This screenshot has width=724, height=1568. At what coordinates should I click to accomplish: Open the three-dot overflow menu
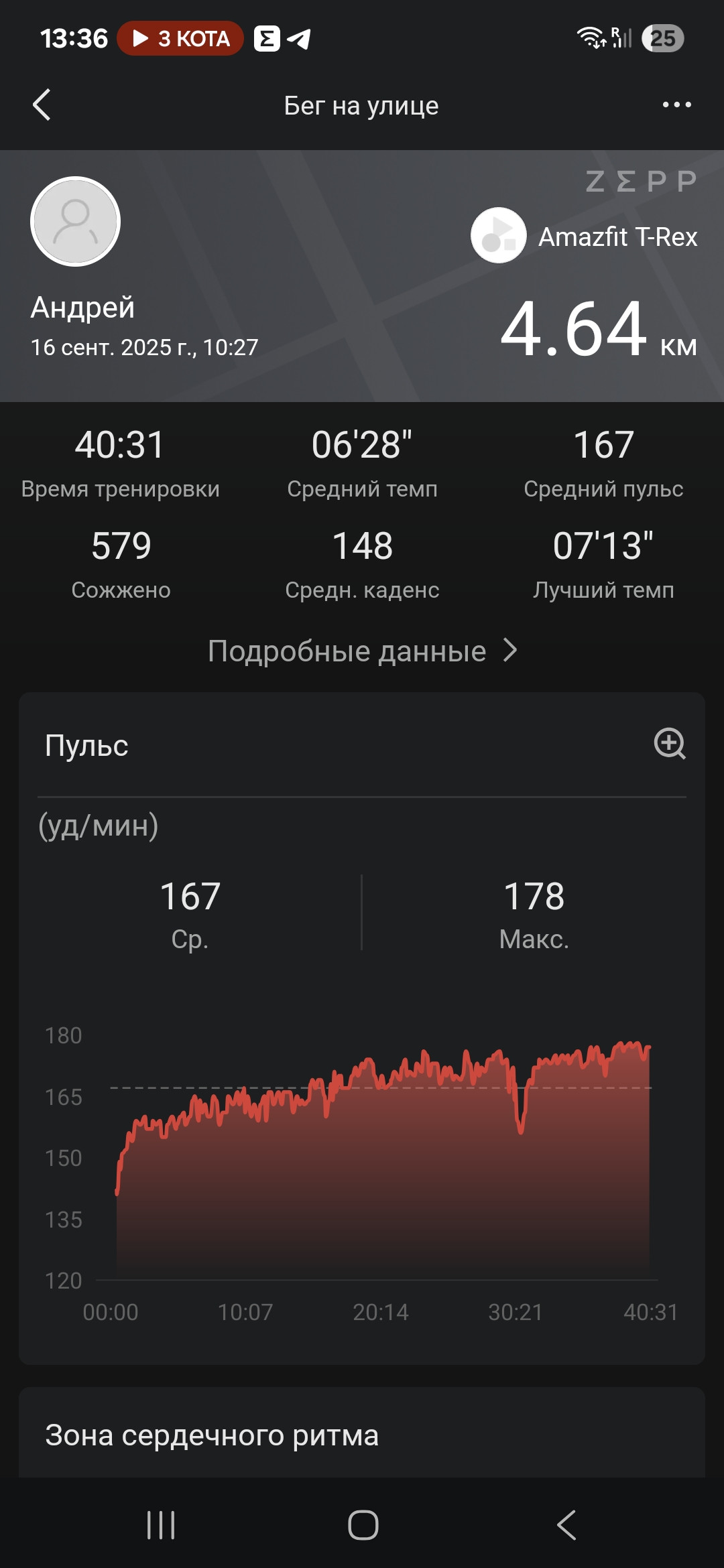click(676, 105)
